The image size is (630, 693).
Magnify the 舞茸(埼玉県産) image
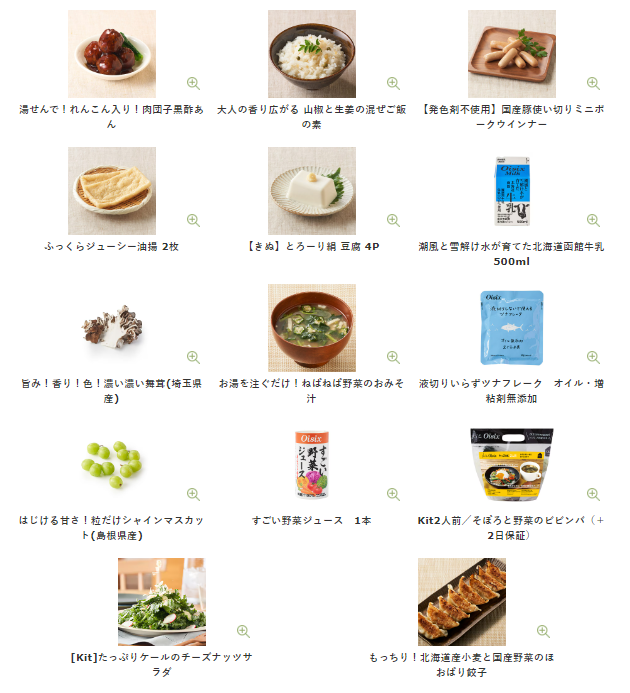(x=193, y=357)
